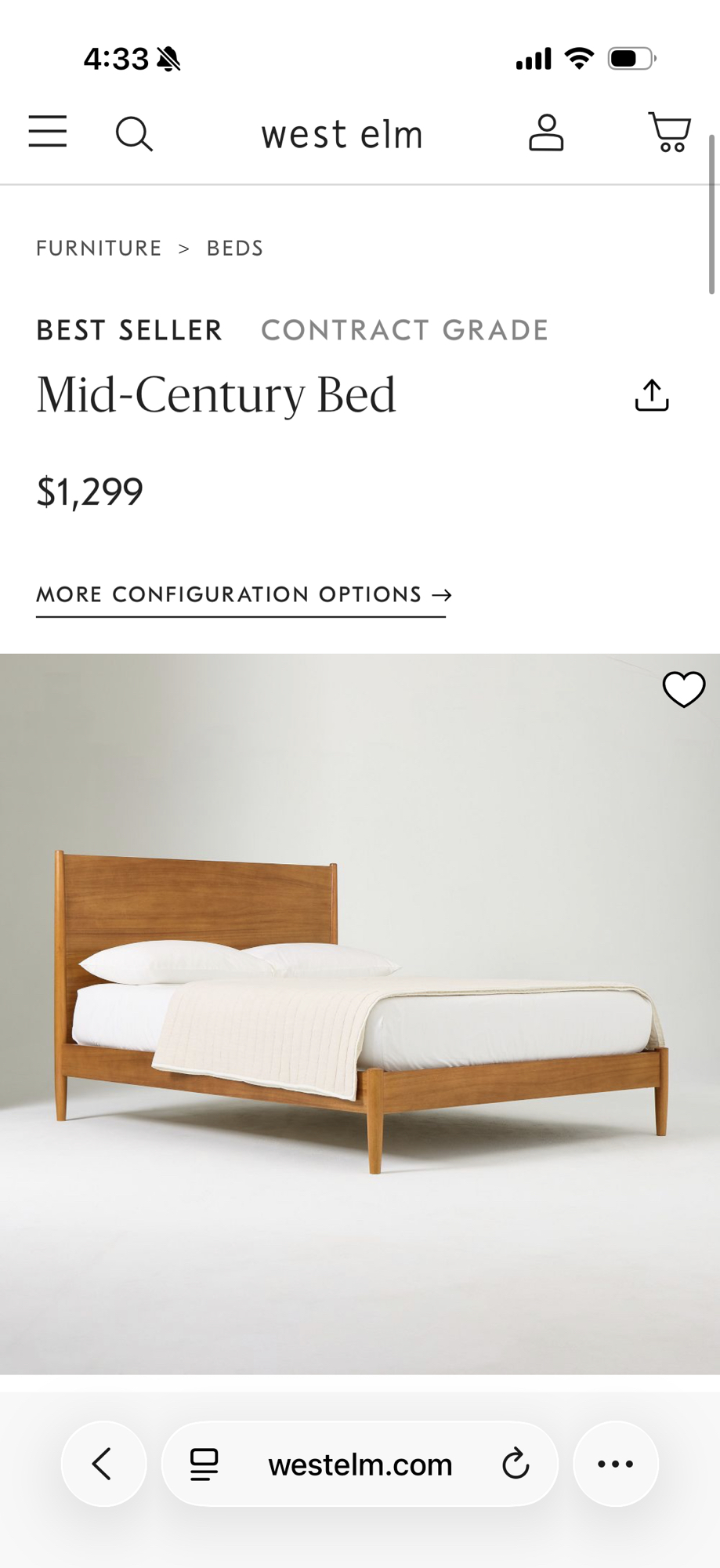Open the page reader menu icon
The image size is (720, 1568).
pos(204,1464)
